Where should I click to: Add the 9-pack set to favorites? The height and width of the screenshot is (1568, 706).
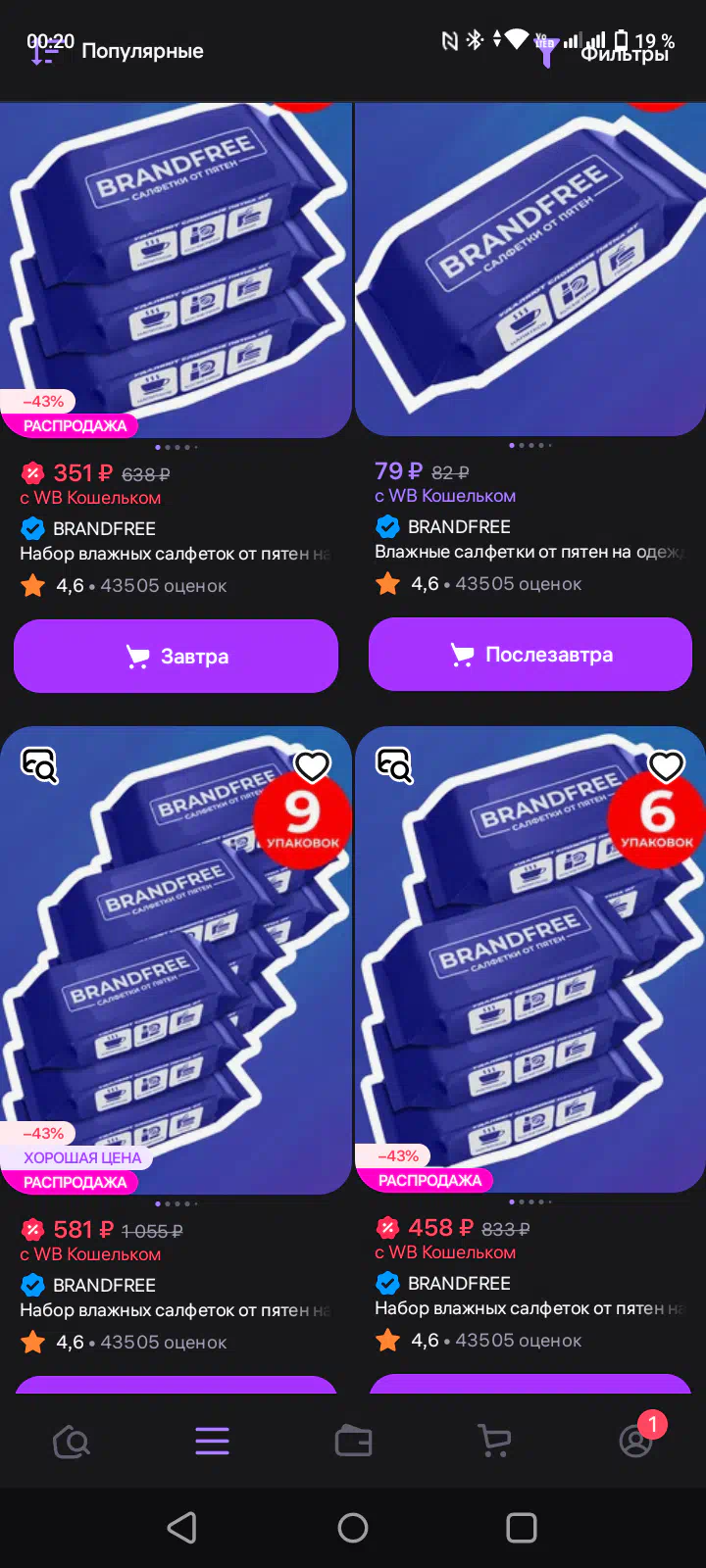313,765
